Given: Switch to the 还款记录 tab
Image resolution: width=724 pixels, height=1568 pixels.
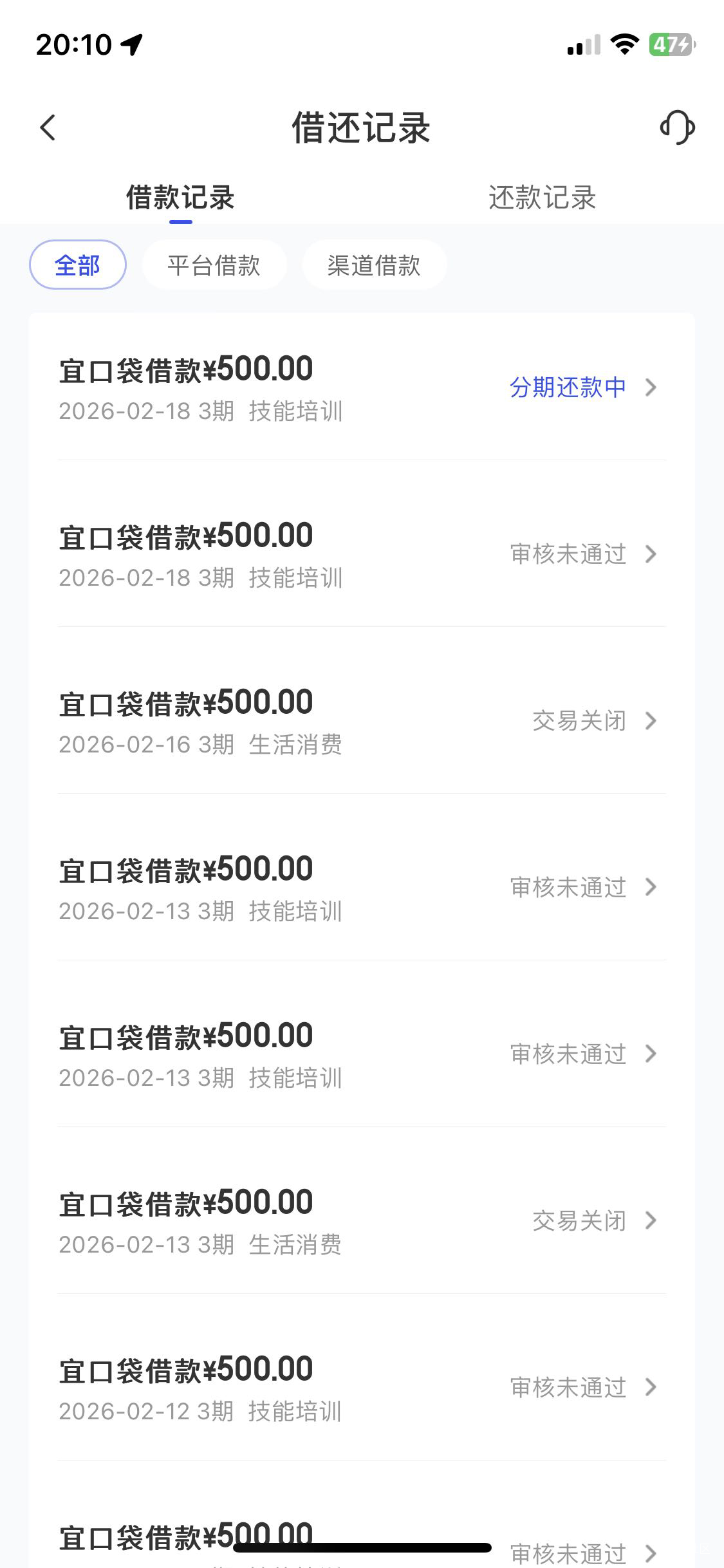Looking at the screenshot, I should point(542,198).
